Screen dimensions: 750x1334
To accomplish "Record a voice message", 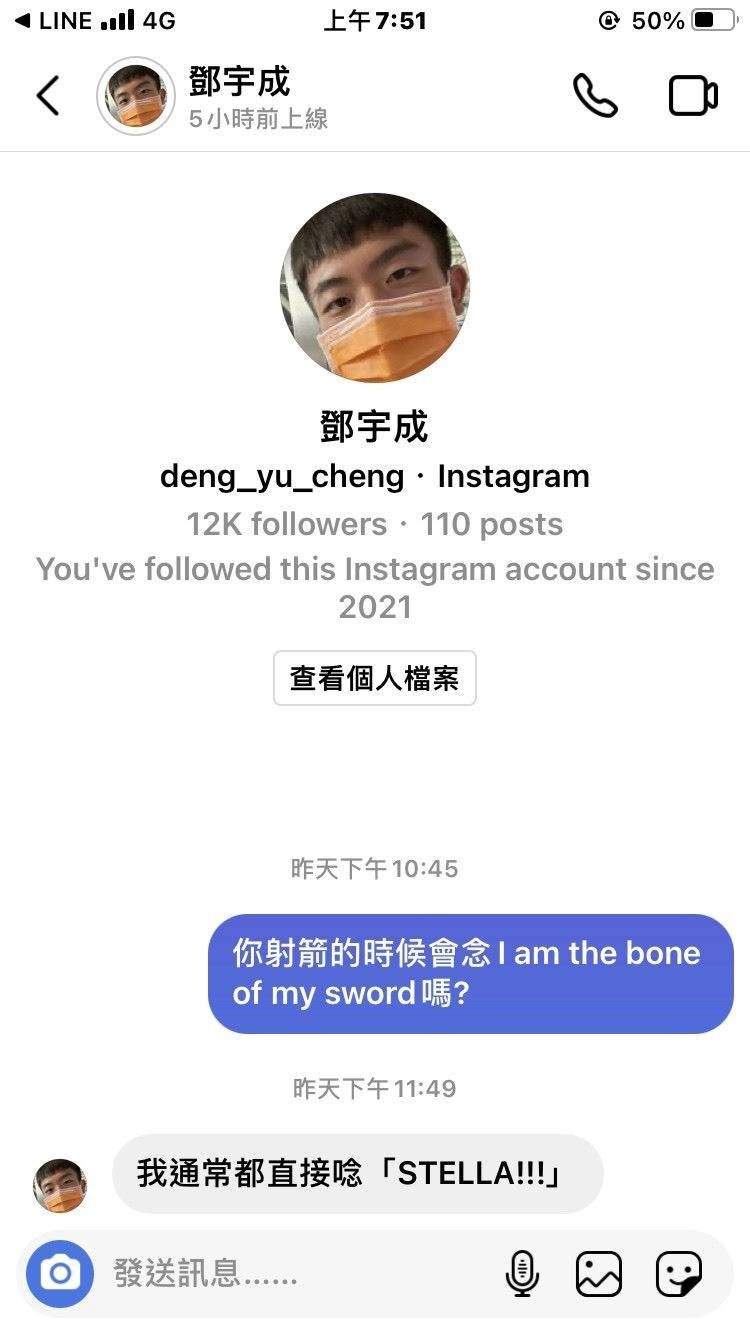I will [523, 1273].
